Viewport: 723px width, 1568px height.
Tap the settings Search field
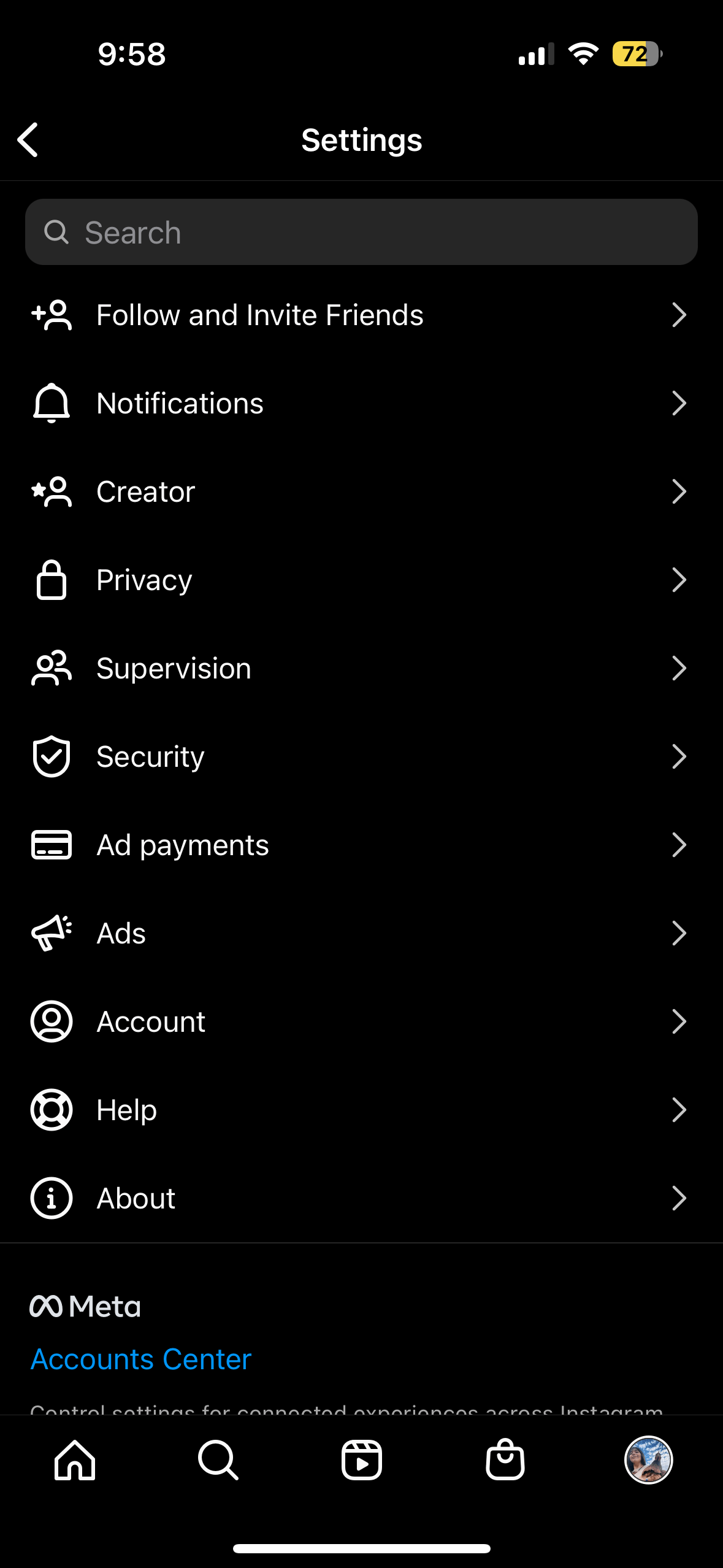click(361, 232)
